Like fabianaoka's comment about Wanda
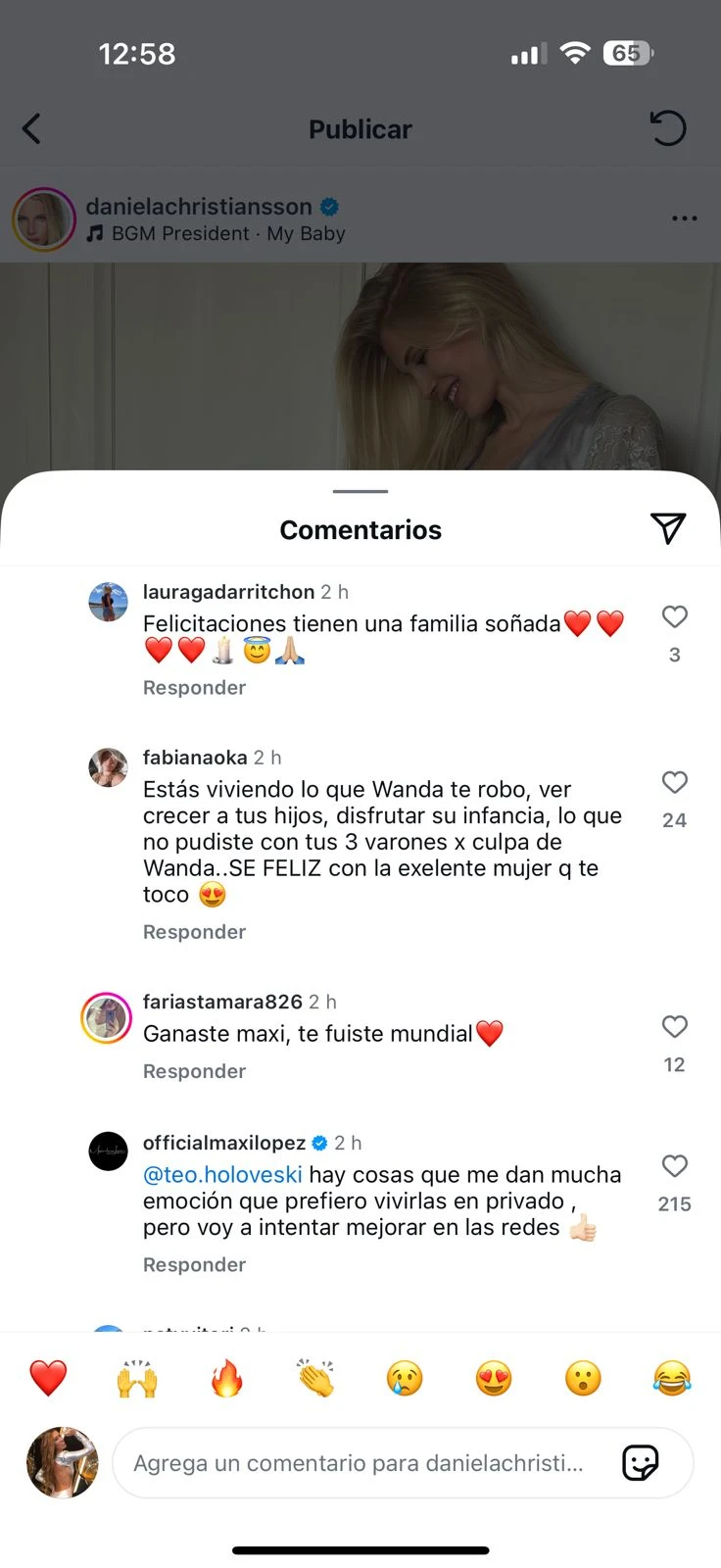The width and height of the screenshot is (721, 1568). pyautogui.click(x=674, y=782)
